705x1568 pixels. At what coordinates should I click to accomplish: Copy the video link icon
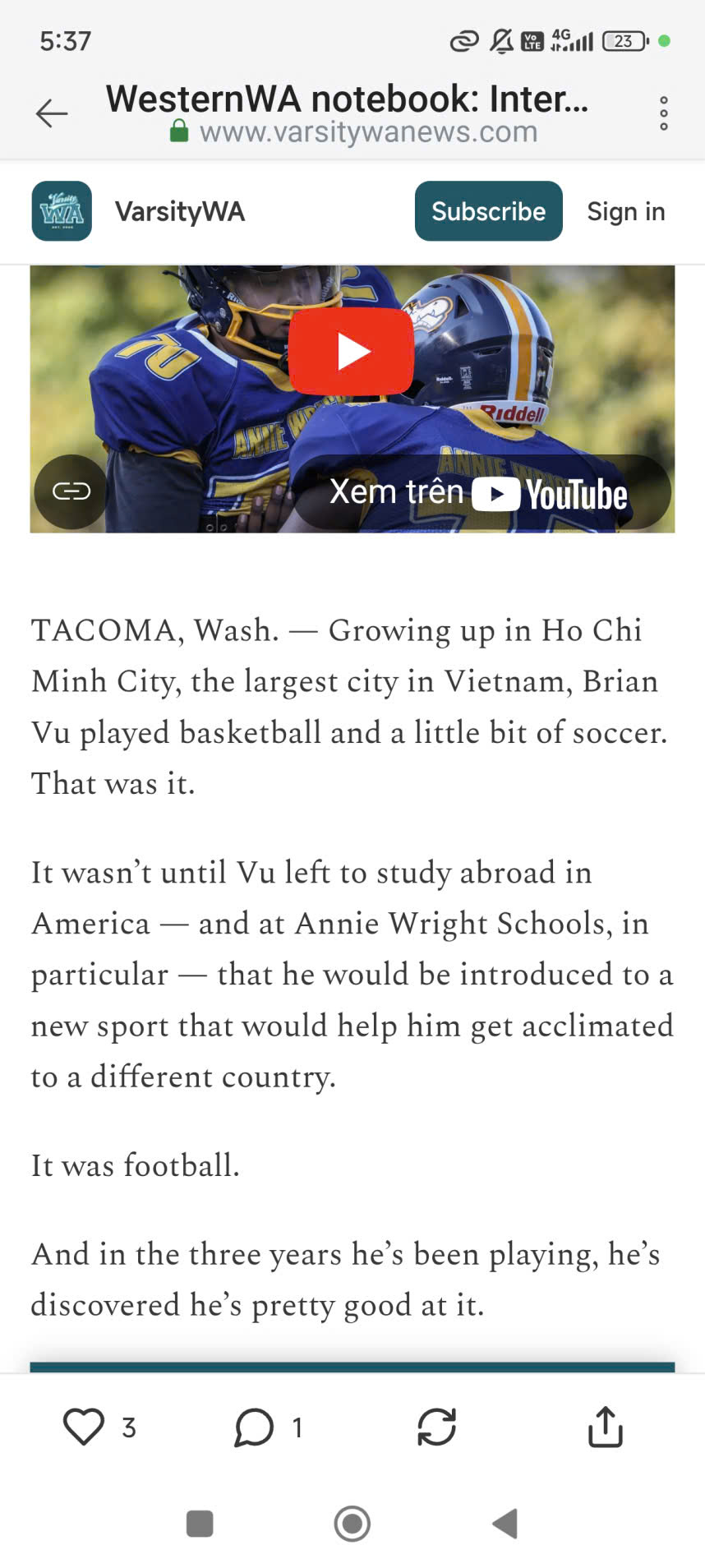click(71, 491)
